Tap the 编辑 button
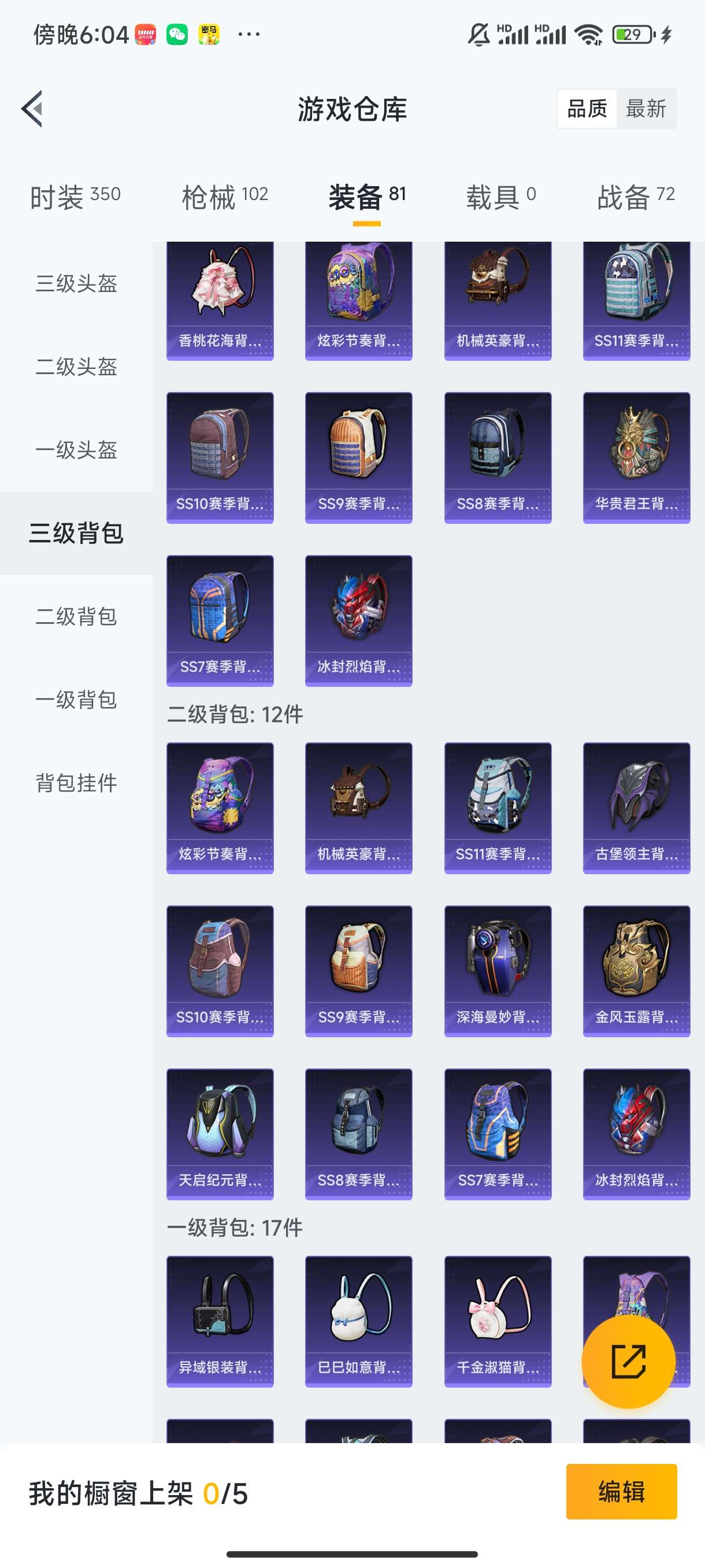This screenshot has width=705, height=1568. (621, 1492)
